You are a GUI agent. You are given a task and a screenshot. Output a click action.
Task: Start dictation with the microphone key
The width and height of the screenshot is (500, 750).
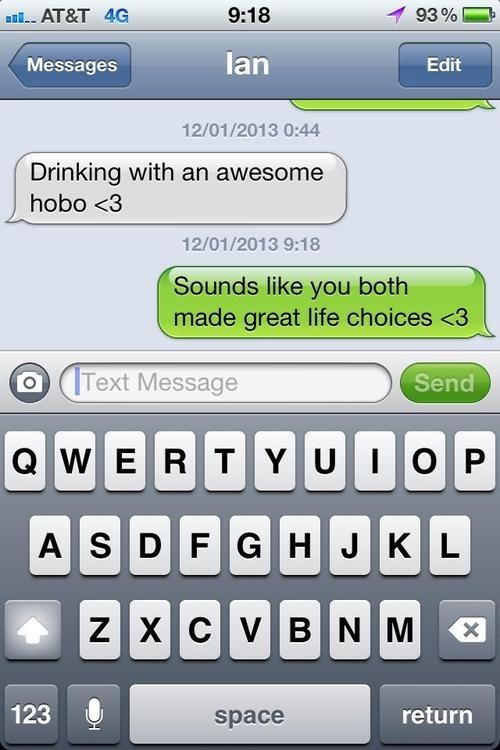pos(94,714)
